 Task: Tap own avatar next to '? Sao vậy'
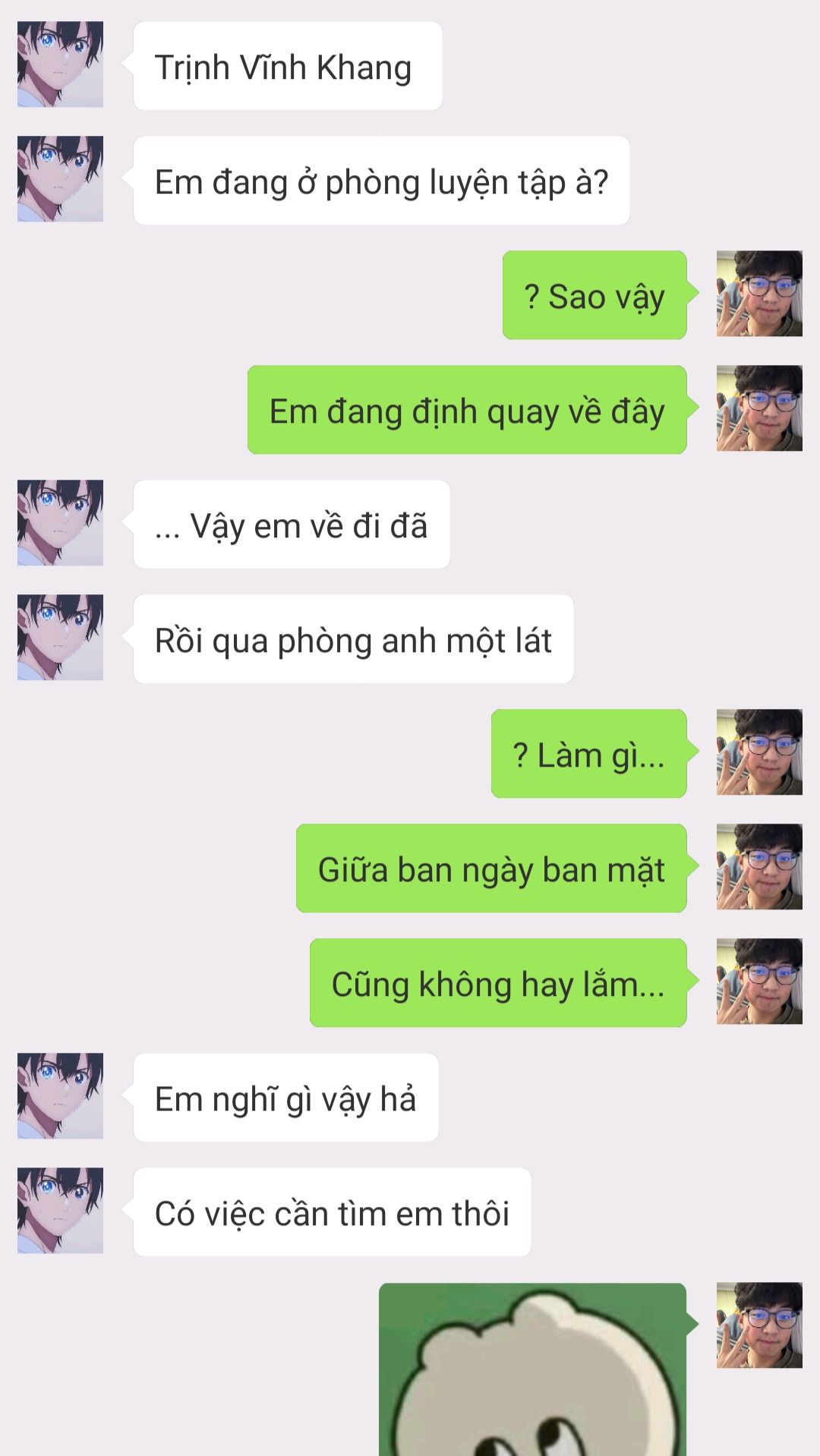coord(759,294)
